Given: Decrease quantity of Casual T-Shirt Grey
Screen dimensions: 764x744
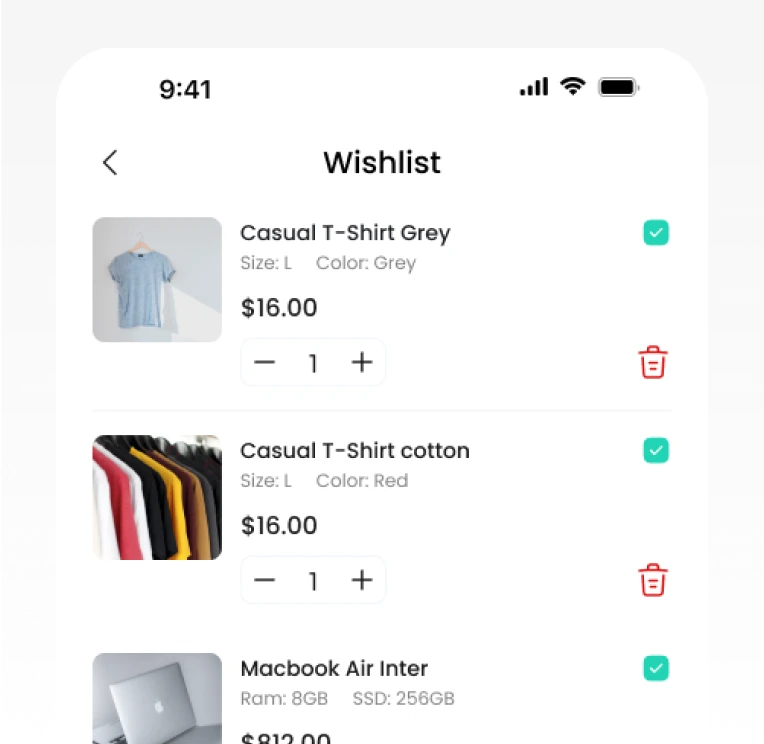Looking at the screenshot, I should pyautogui.click(x=265, y=362).
